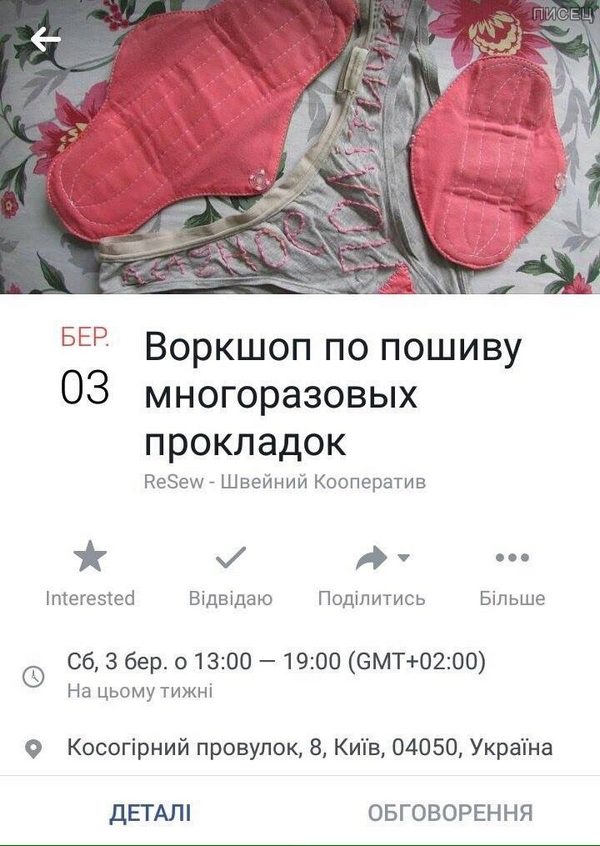Switch to the ДЕТАЛІ tab

coord(150,812)
